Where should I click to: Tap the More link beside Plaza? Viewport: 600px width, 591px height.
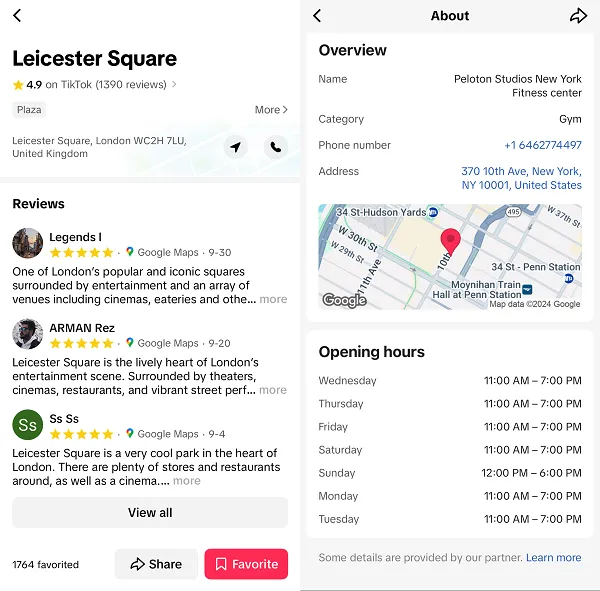(271, 110)
